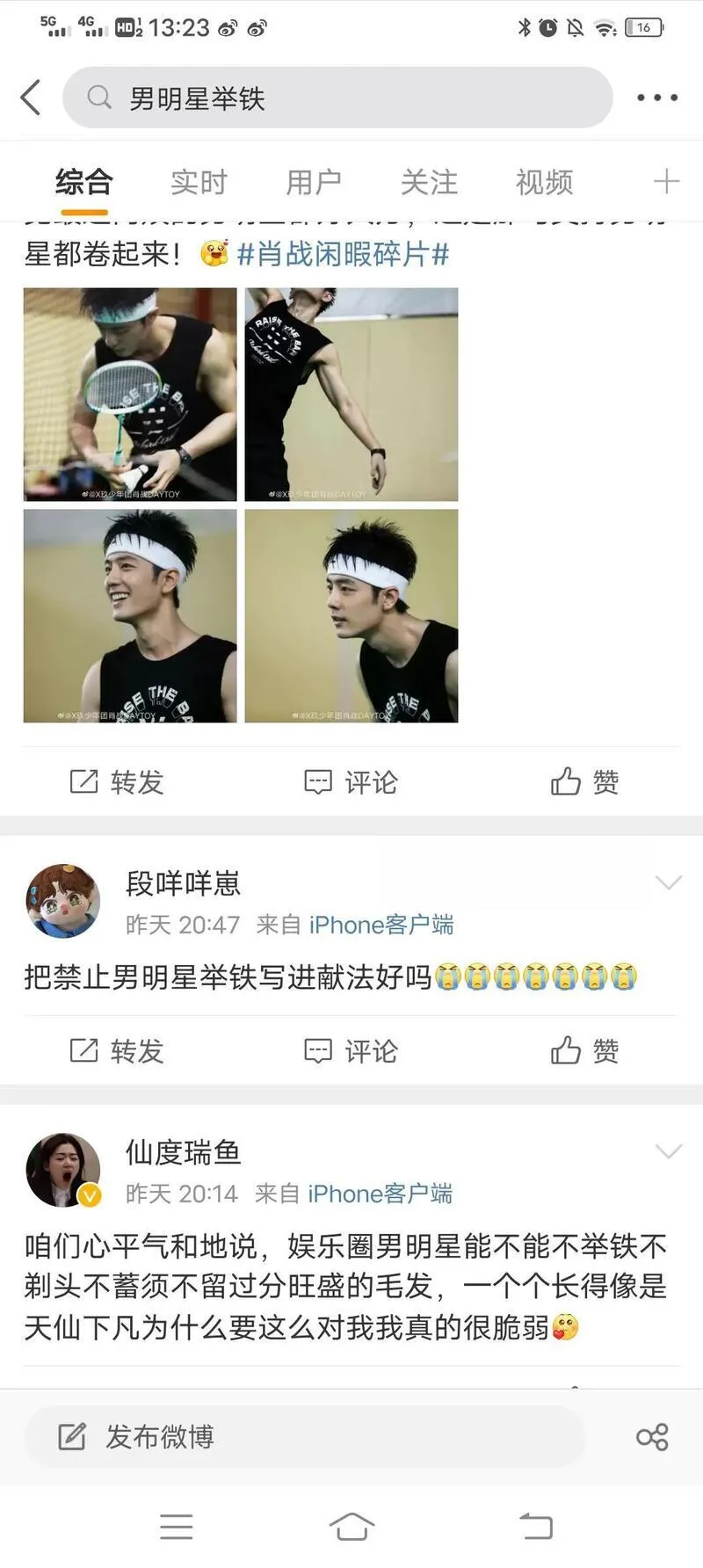Like the post with four badminton photos
The image size is (703, 1568).
tap(585, 781)
